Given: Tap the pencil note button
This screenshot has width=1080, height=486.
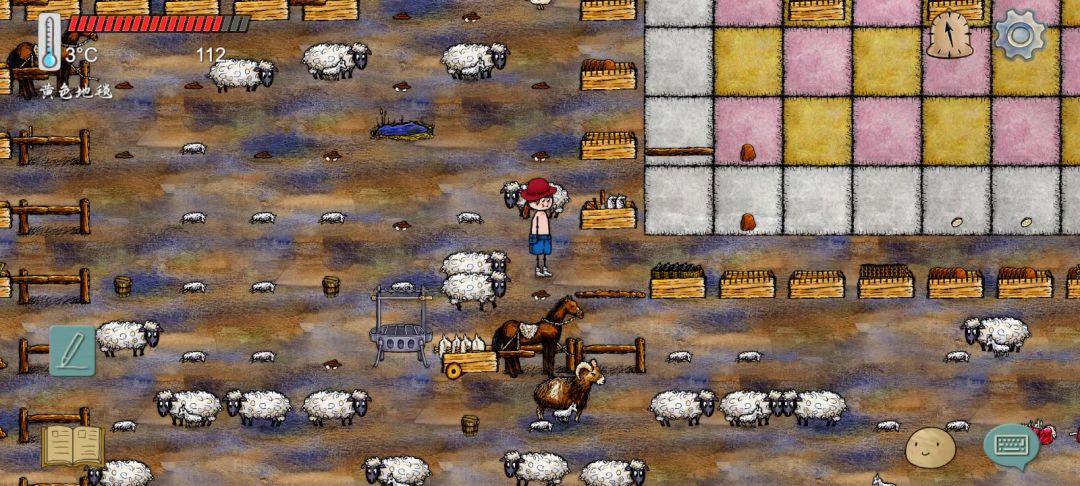Looking at the screenshot, I should point(72,350).
